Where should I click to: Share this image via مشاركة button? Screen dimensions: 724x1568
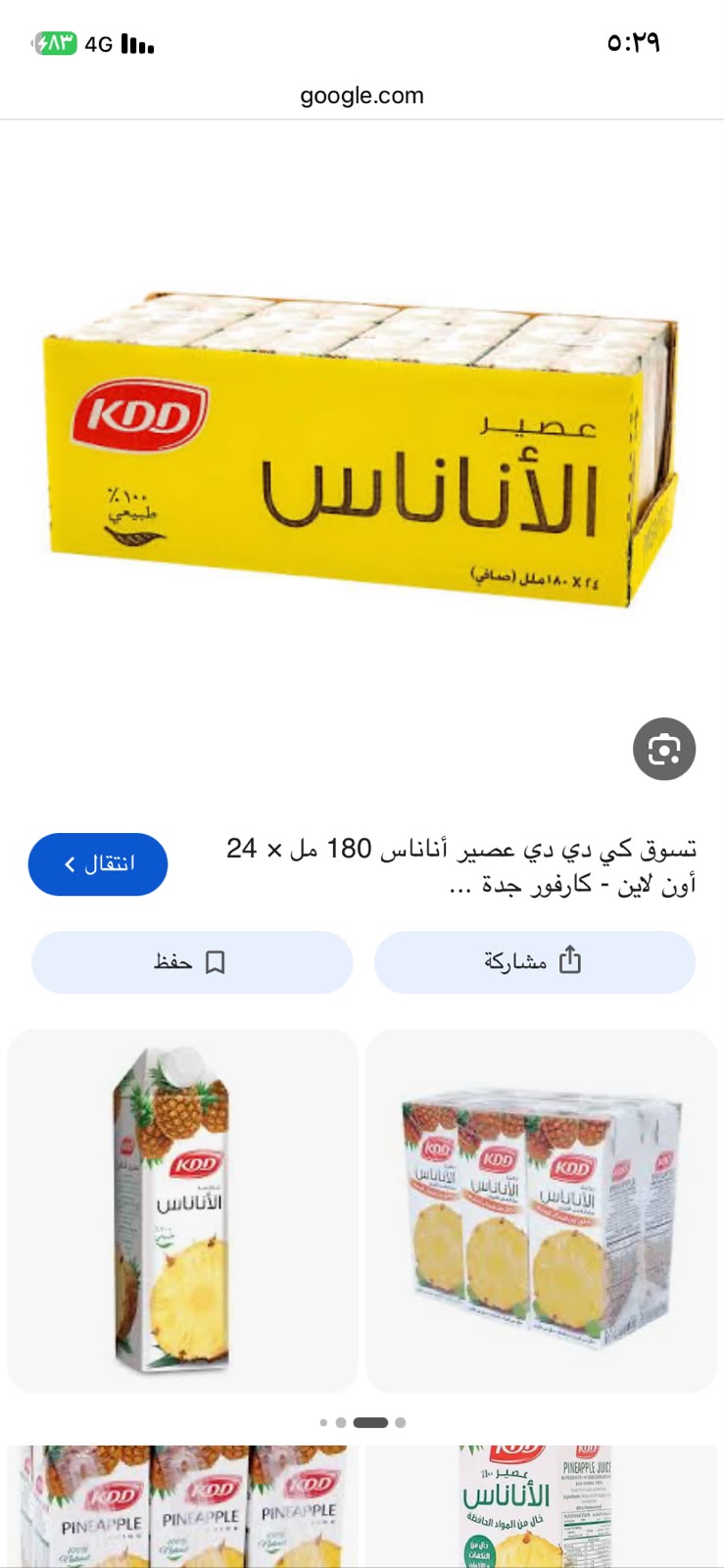pyautogui.click(x=535, y=962)
